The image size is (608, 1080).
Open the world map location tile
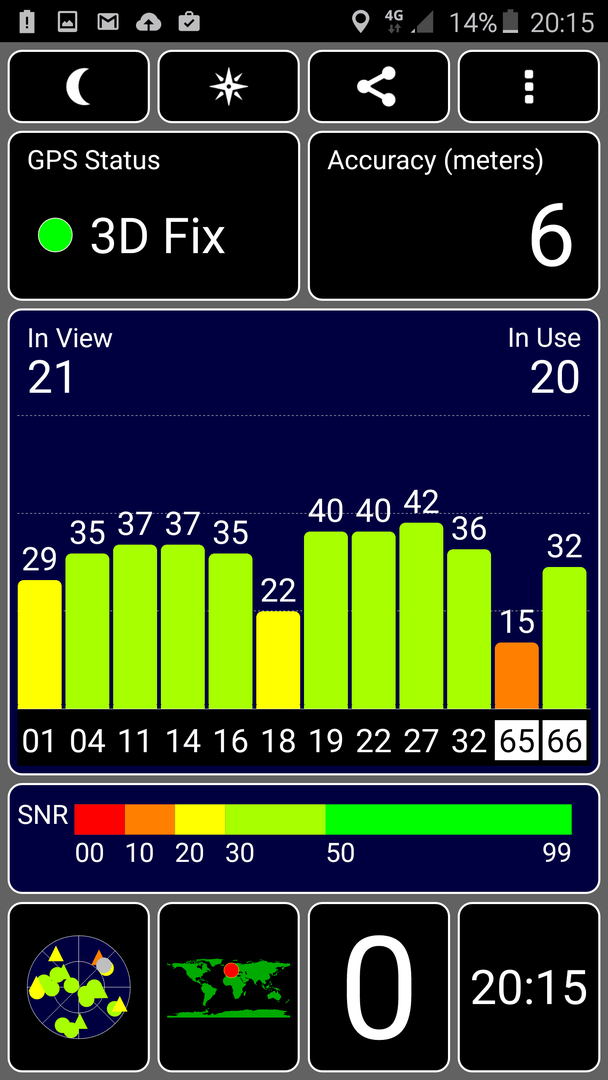click(x=229, y=987)
